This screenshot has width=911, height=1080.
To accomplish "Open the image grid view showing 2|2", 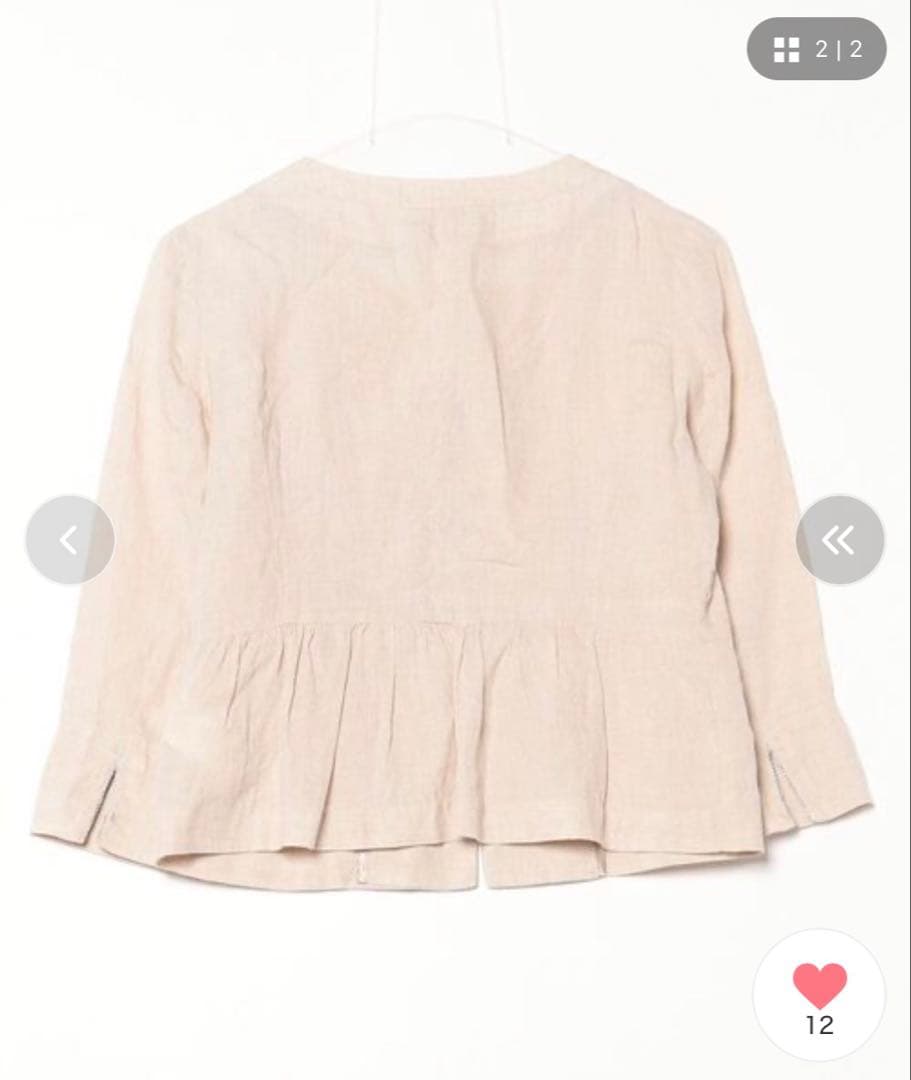I will (x=817, y=50).
